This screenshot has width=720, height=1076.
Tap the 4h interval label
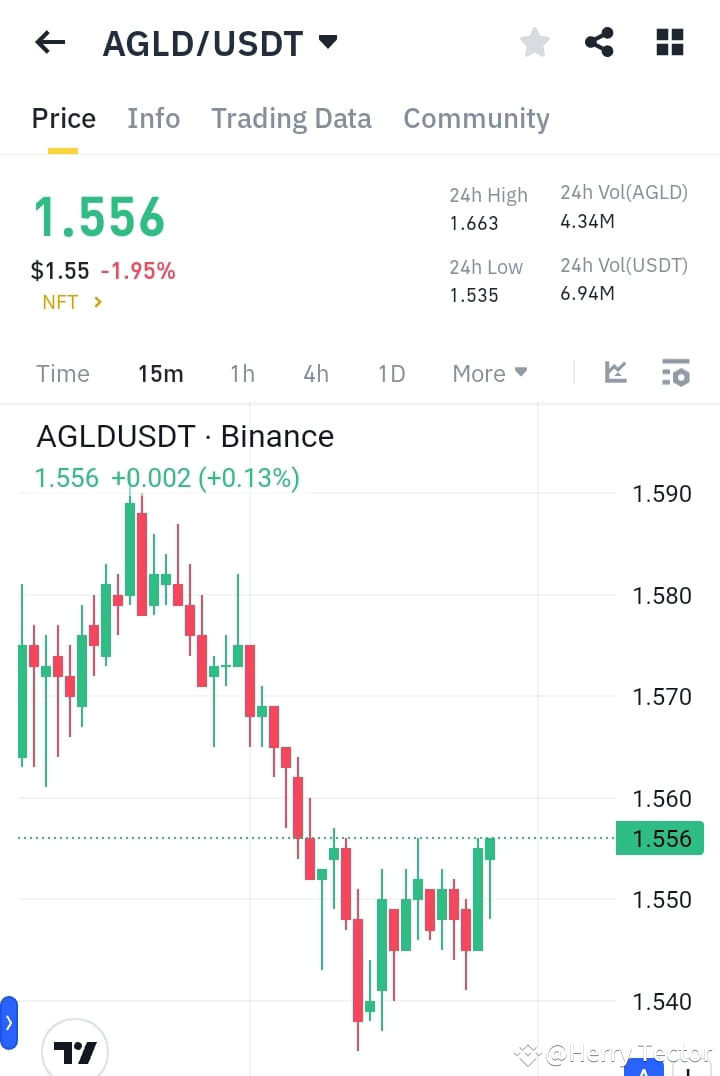click(x=316, y=372)
